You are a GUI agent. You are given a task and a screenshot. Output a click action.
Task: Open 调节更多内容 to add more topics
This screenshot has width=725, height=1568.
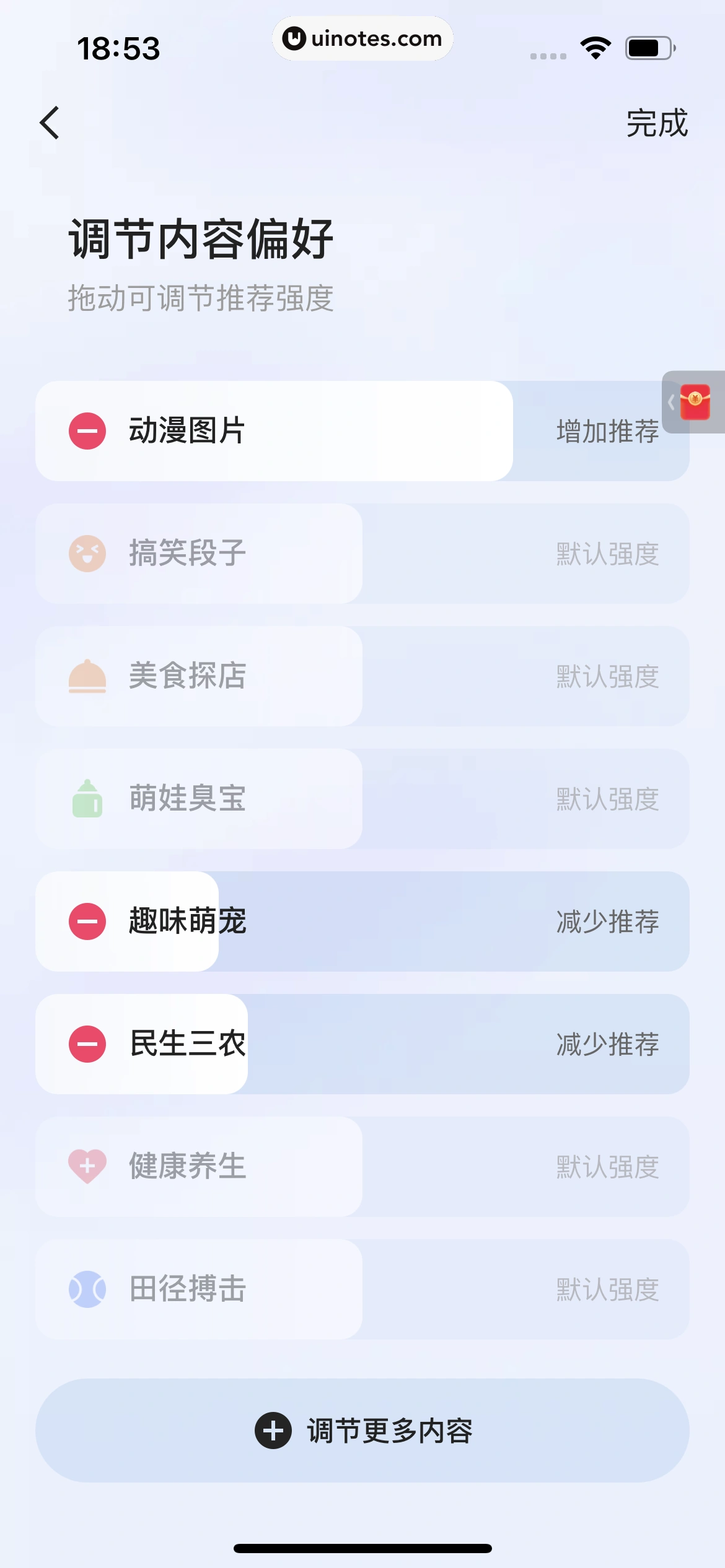(x=362, y=1431)
